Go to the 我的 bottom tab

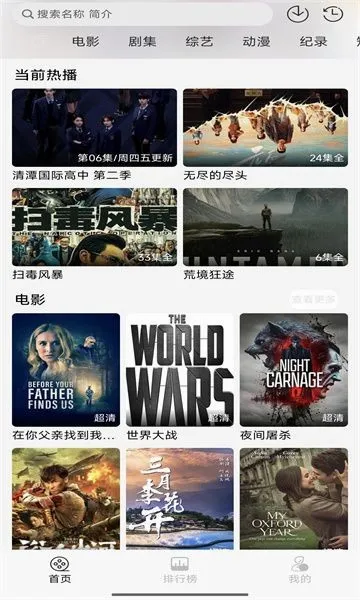300,570
